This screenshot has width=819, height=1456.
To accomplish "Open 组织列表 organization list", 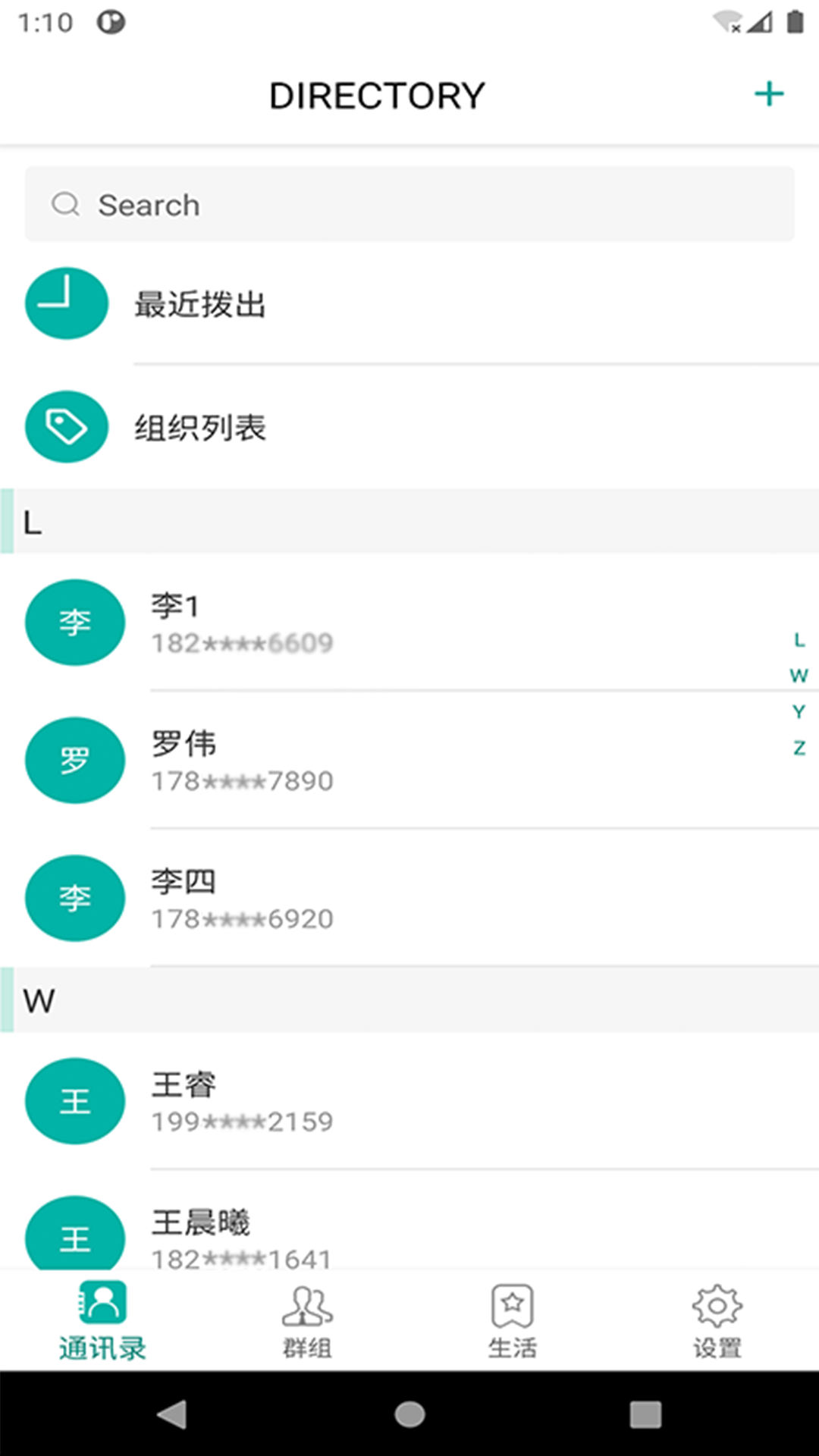I will 409,428.
